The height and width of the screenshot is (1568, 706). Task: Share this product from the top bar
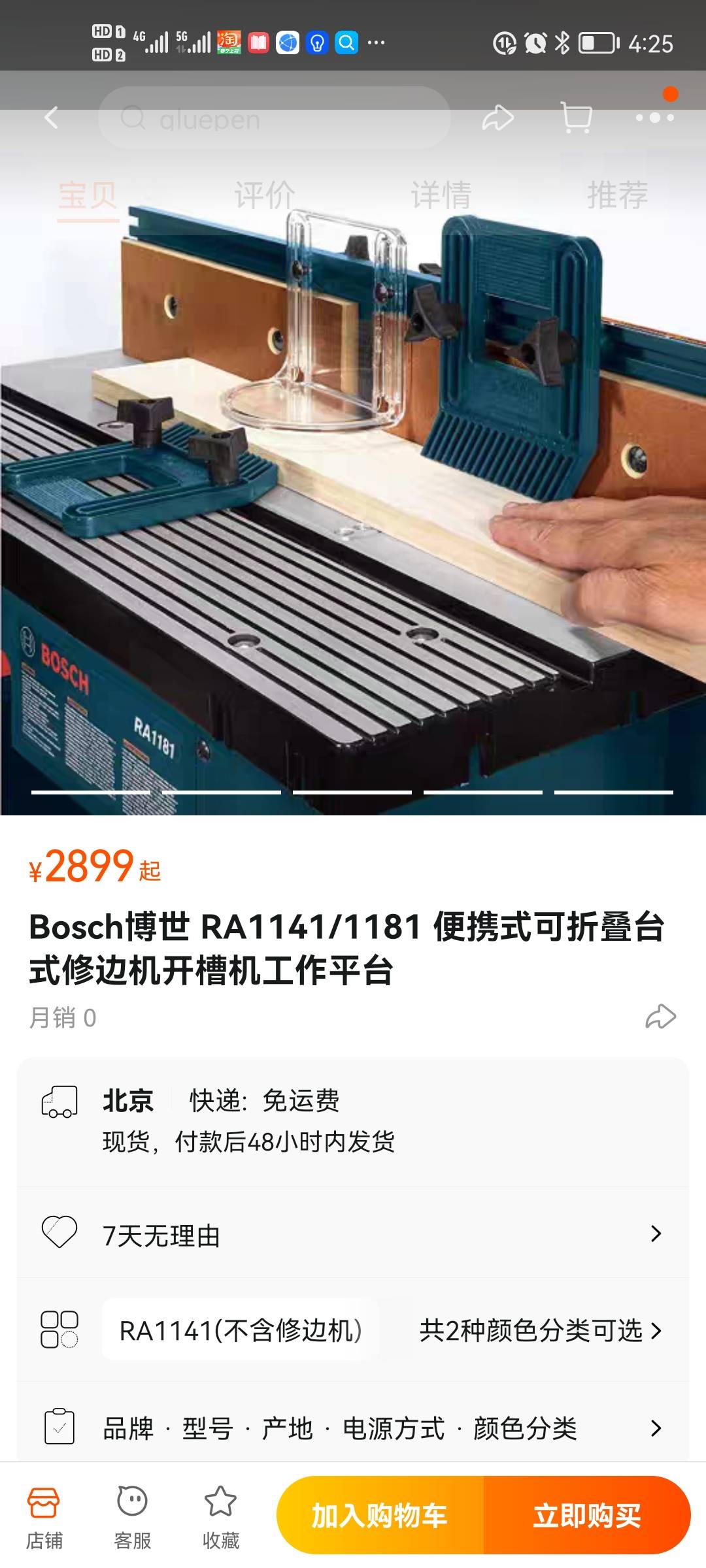[497, 118]
